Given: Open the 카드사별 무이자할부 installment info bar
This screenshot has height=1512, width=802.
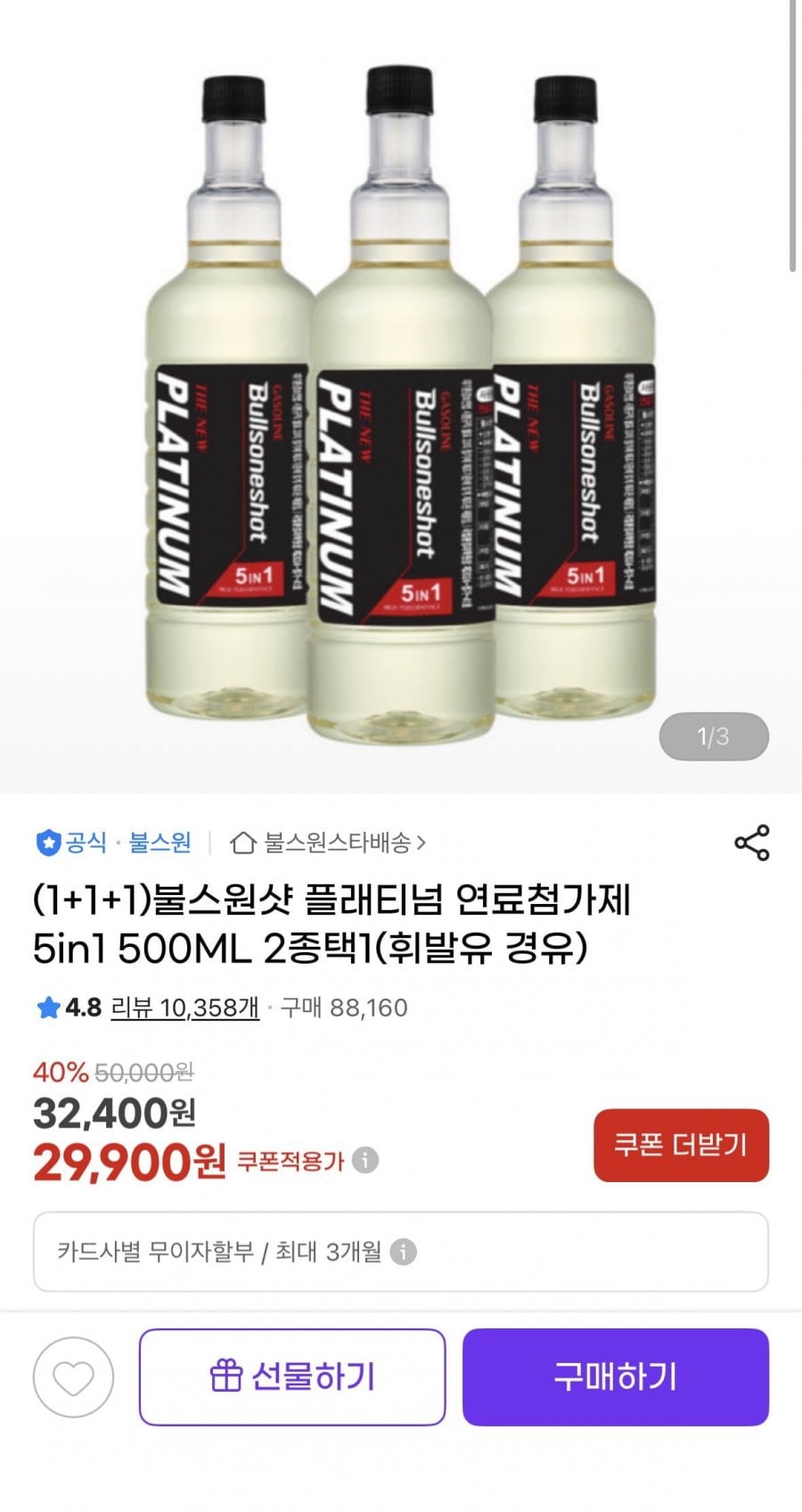Looking at the screenshot, I should (401, 1251).
